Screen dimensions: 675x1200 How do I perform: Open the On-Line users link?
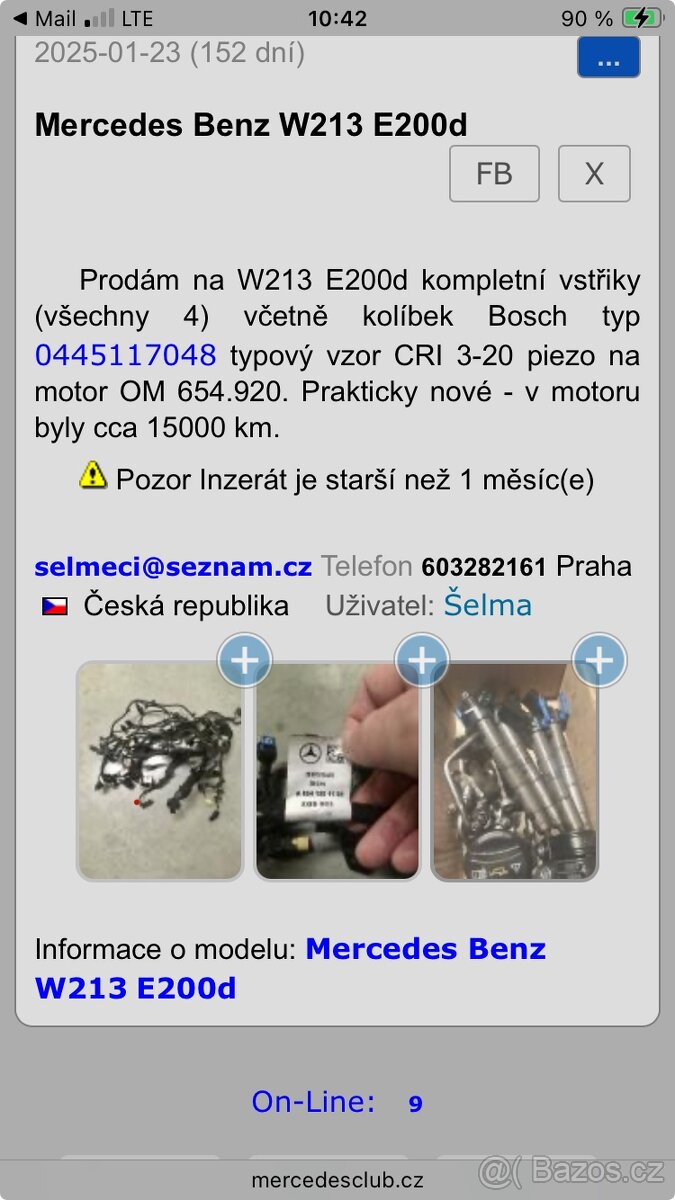(313, 1102)
